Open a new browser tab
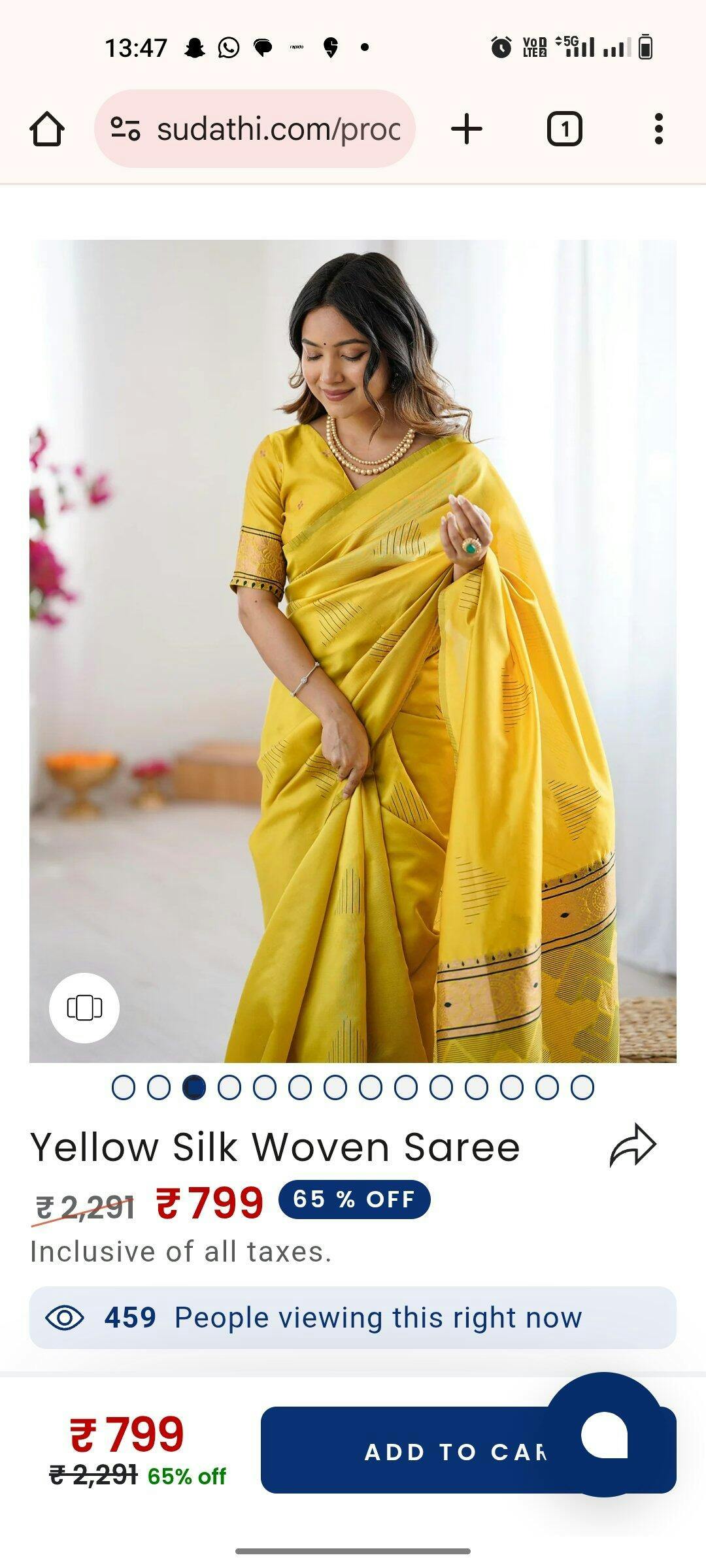The image size is (706, 1568). 467,129
